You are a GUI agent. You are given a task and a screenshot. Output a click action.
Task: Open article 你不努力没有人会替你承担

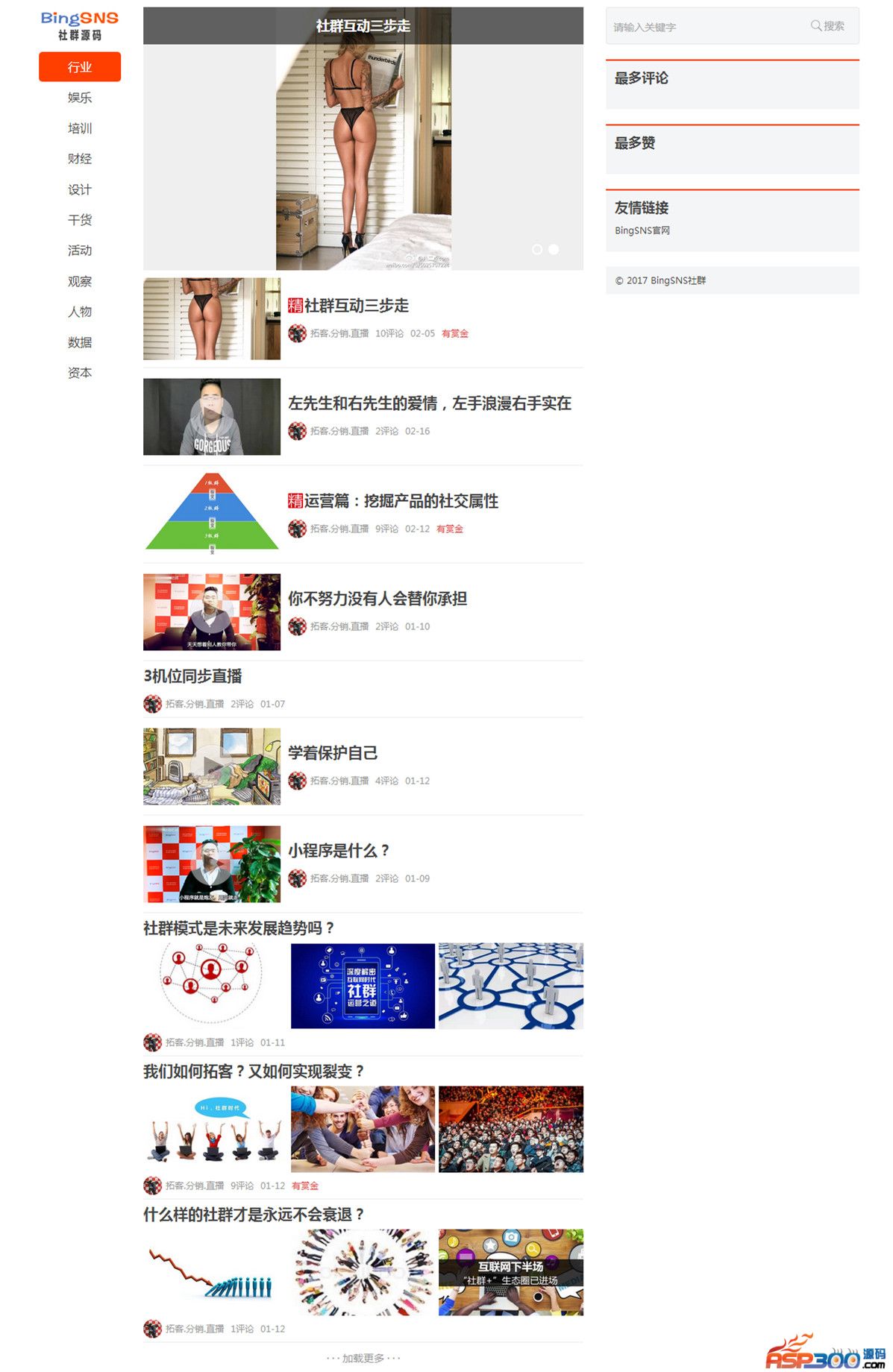[x=377, y=599]
